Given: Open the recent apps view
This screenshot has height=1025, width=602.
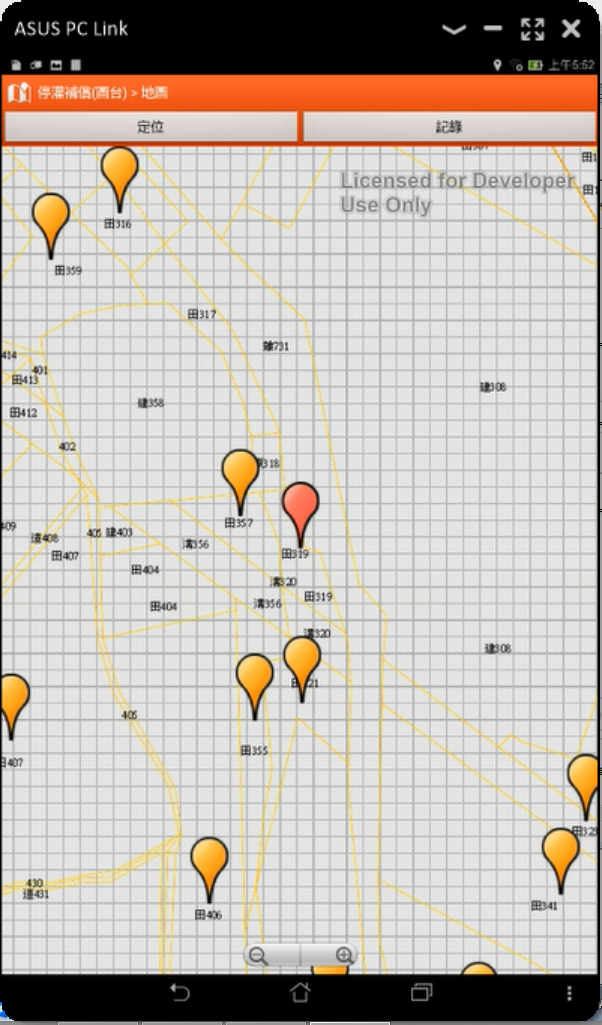Looking at the screenshot, I should 422,993.
